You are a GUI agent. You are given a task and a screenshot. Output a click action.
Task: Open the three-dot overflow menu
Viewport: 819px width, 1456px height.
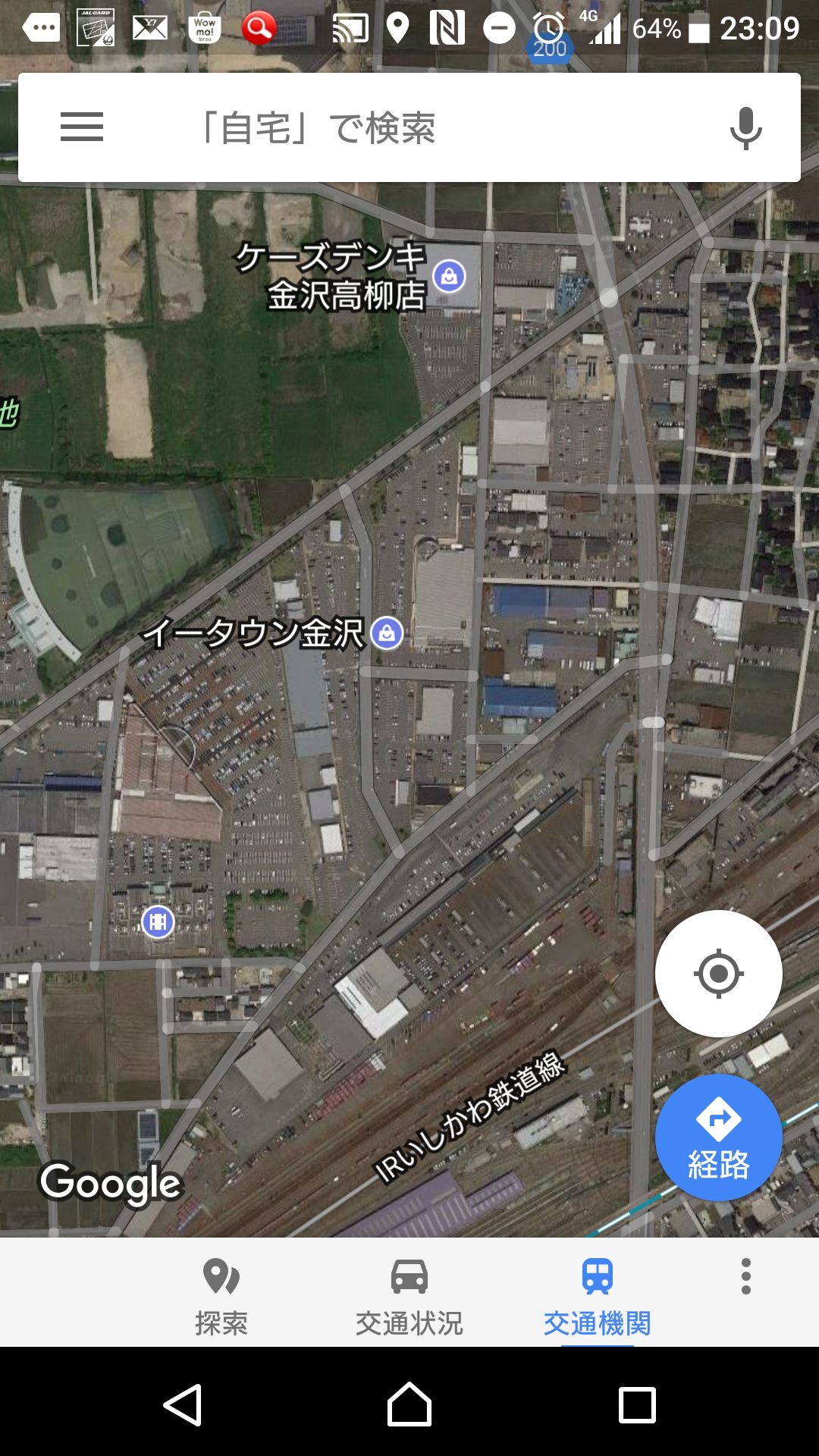(746, 1276)
